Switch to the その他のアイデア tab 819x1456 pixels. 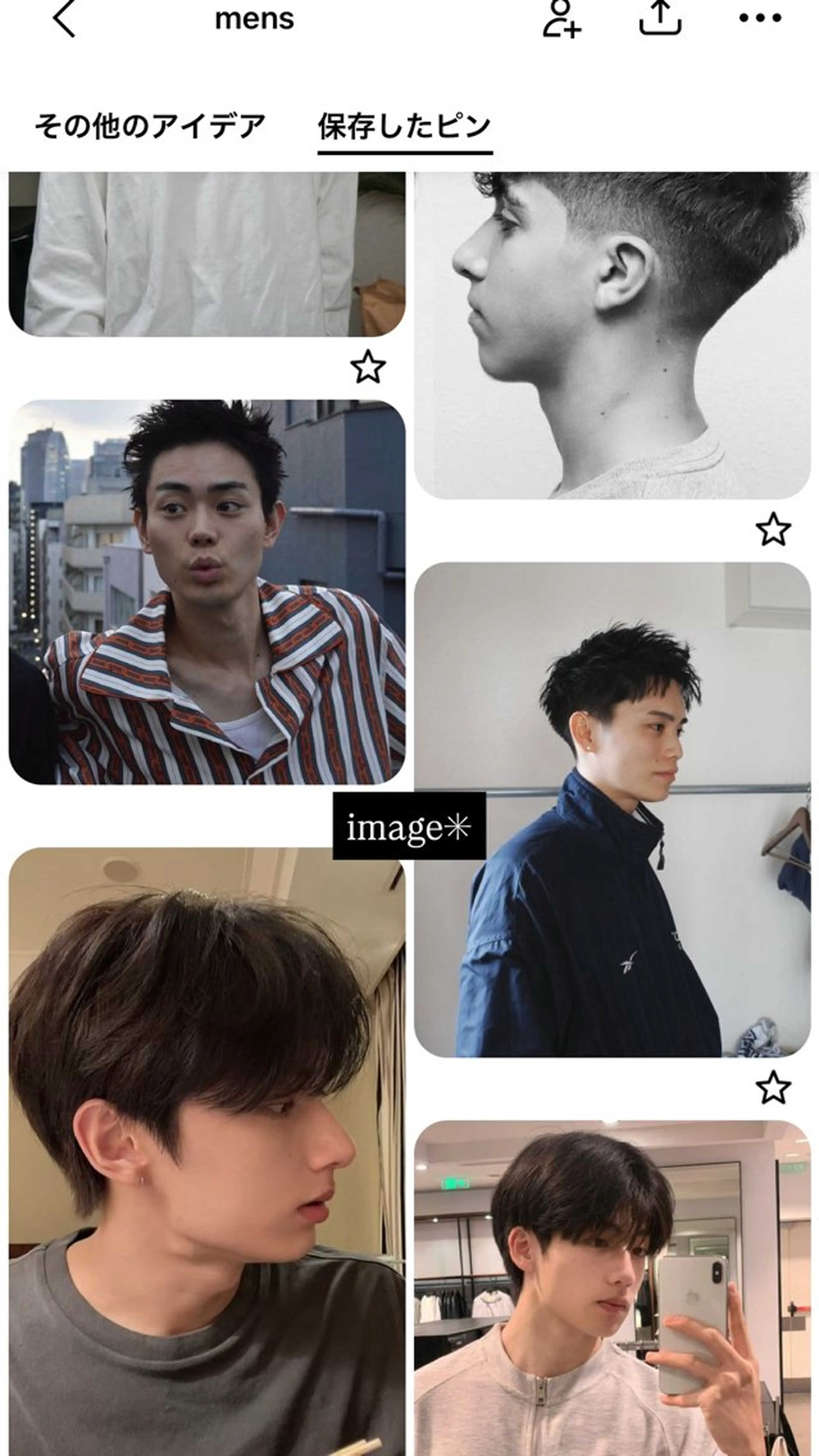150,126
